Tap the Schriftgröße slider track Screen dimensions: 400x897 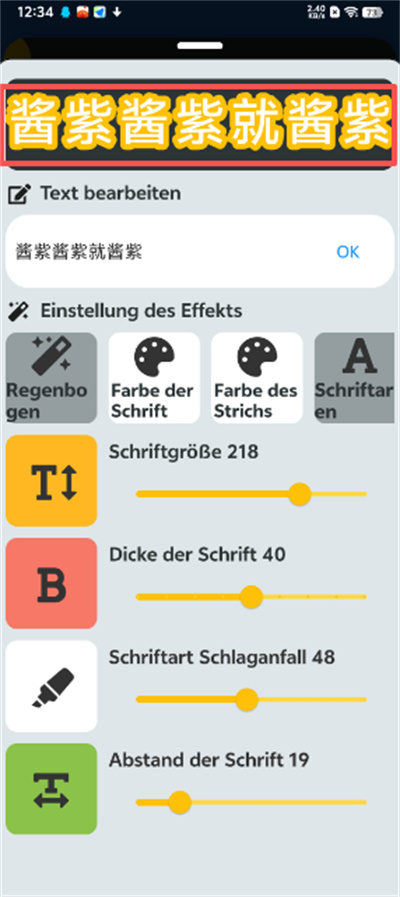pyautogui.click(x=251, y=494)
